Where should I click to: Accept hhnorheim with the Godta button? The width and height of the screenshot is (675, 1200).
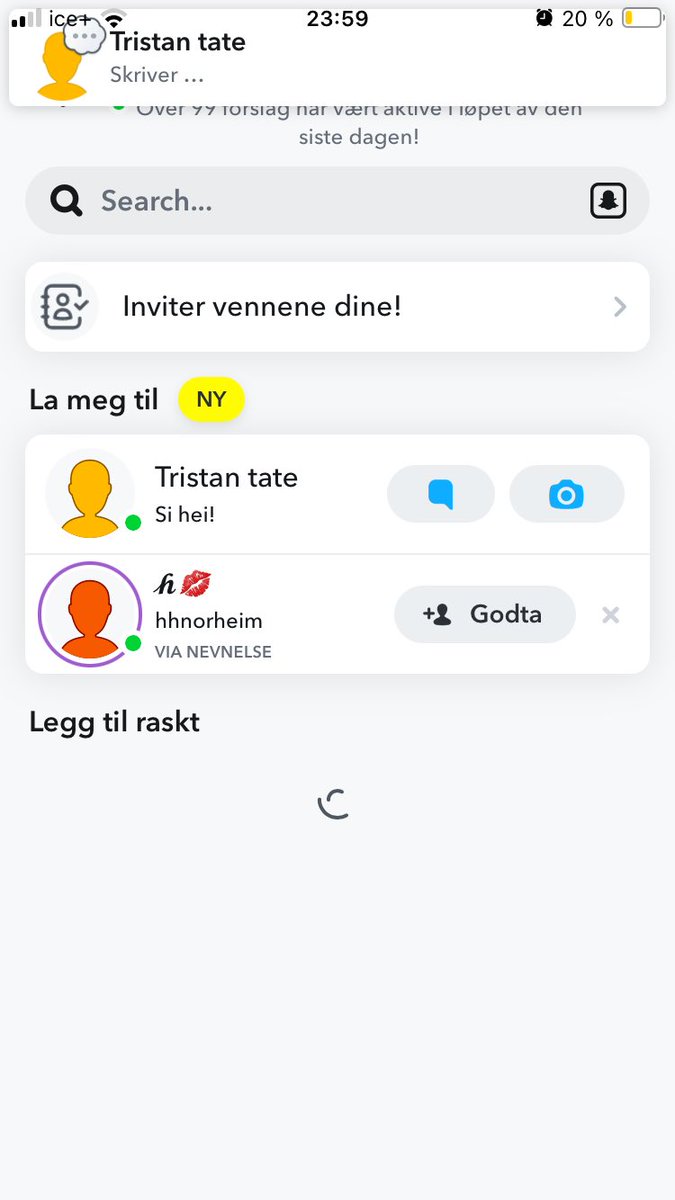(x=485, y=614)
